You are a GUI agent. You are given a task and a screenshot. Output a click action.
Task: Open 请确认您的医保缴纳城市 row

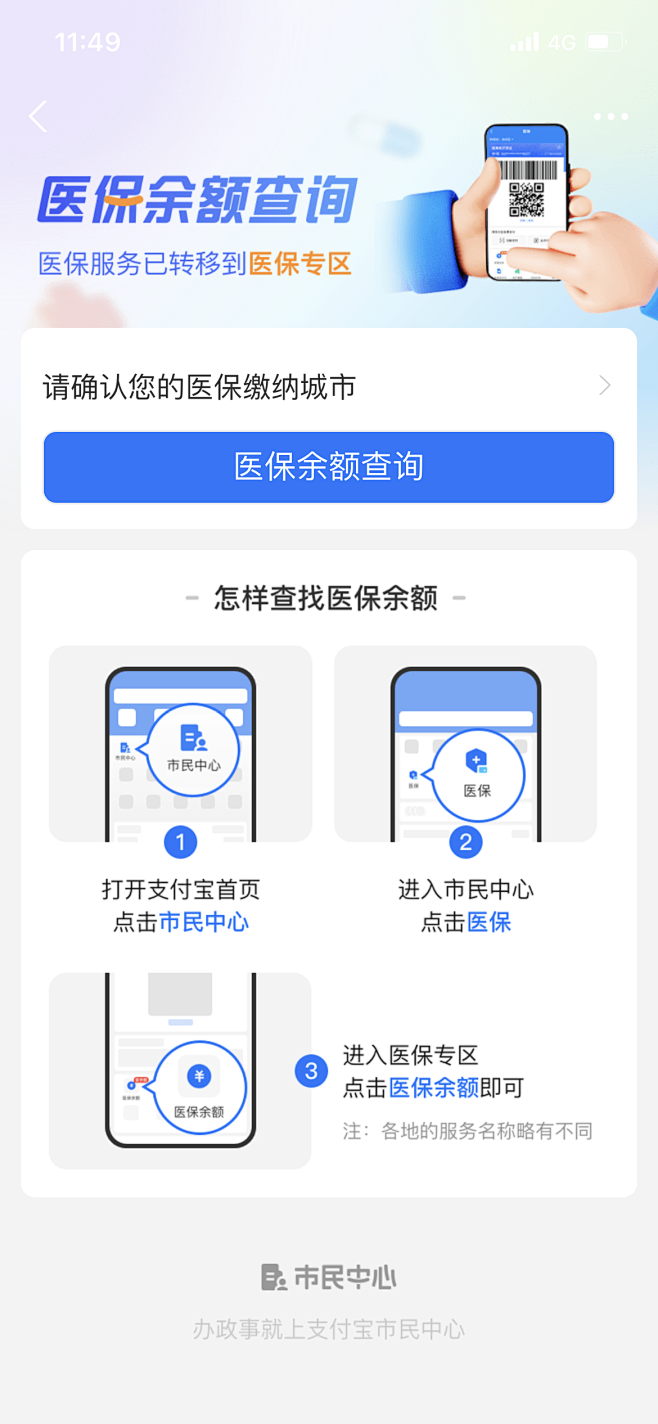pyautogui.click(x=328, y=387)
